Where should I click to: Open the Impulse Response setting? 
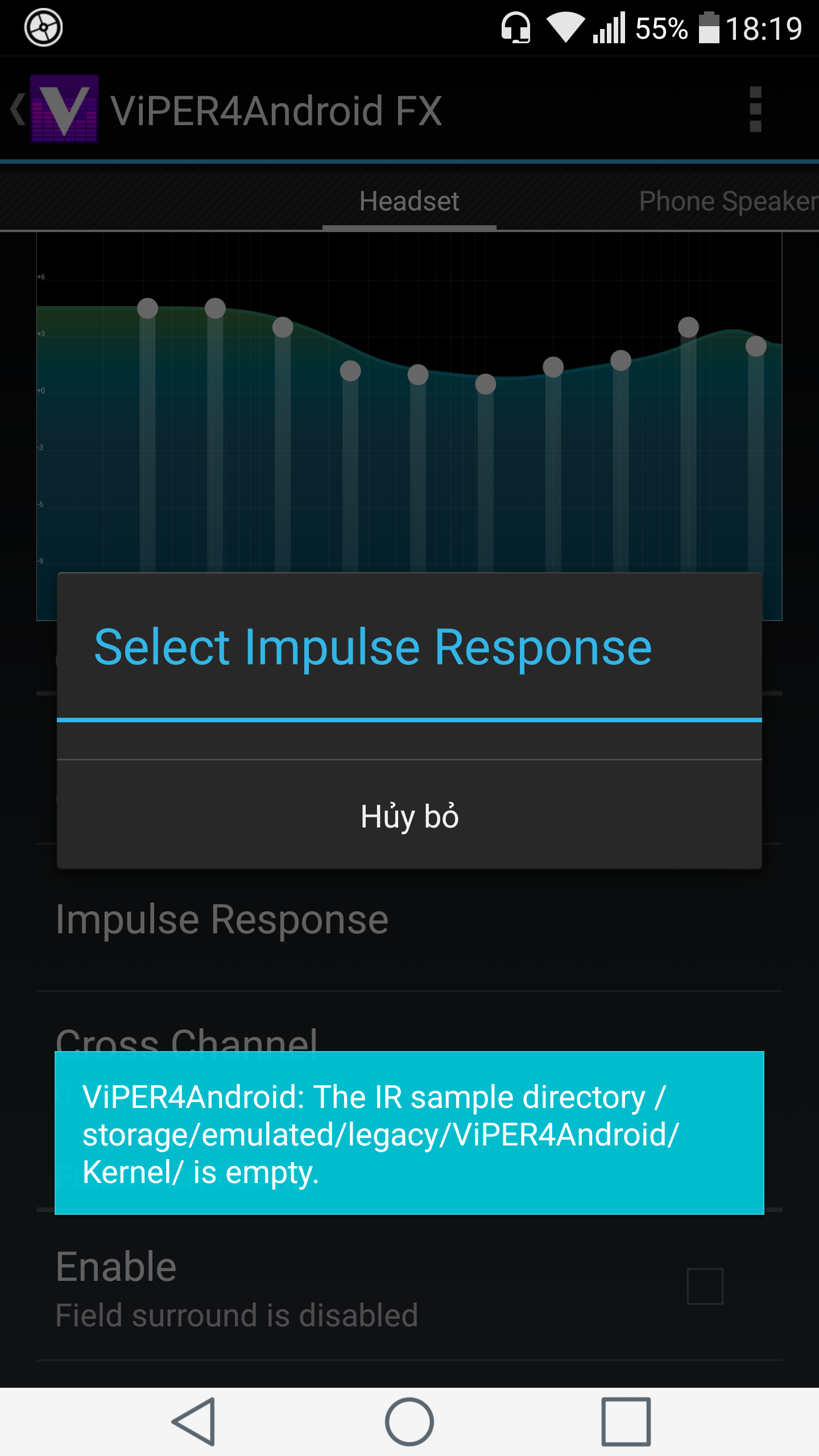coord(409,920)
